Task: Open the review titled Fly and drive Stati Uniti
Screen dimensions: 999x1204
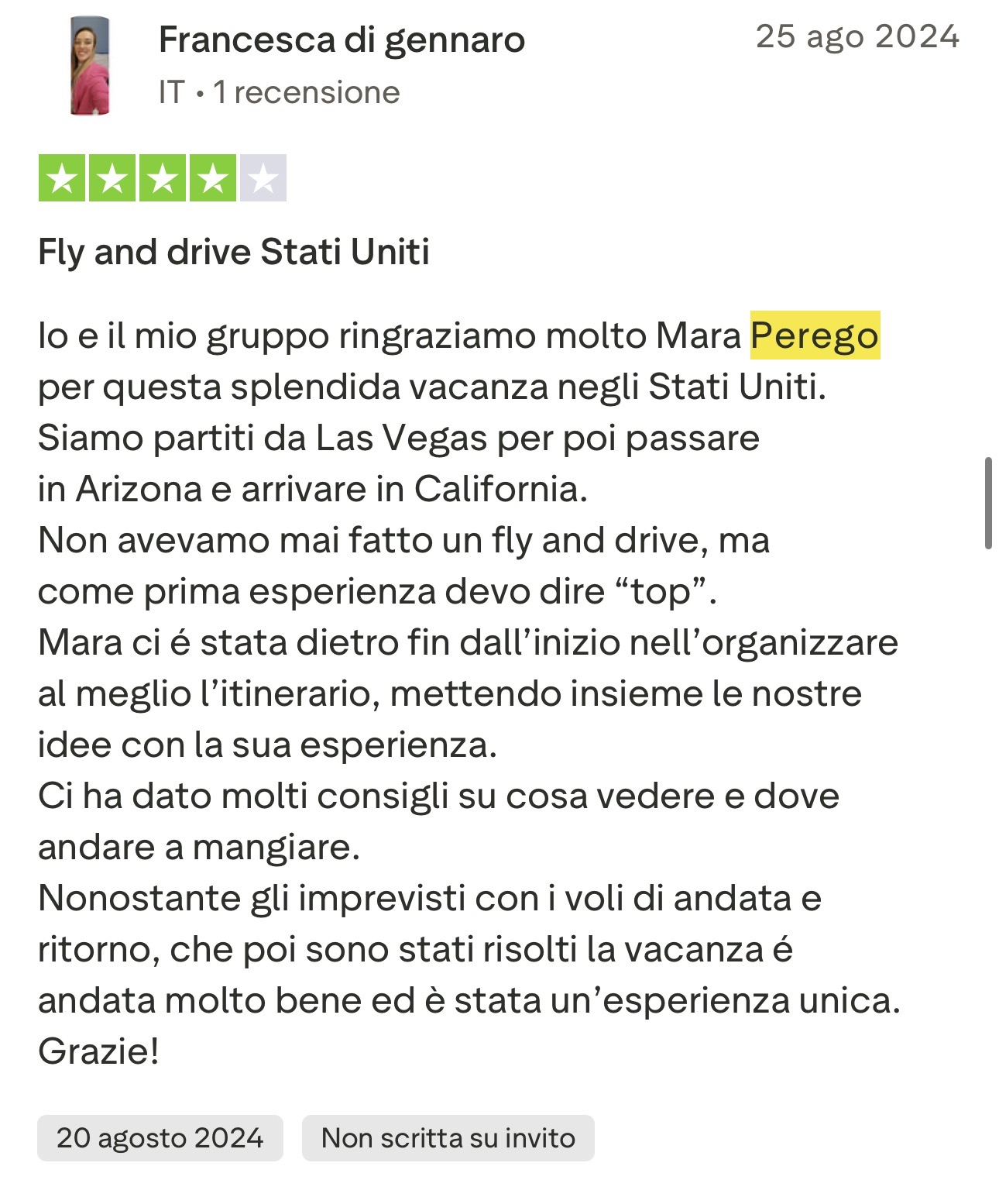Action: [x=234, y=252]
